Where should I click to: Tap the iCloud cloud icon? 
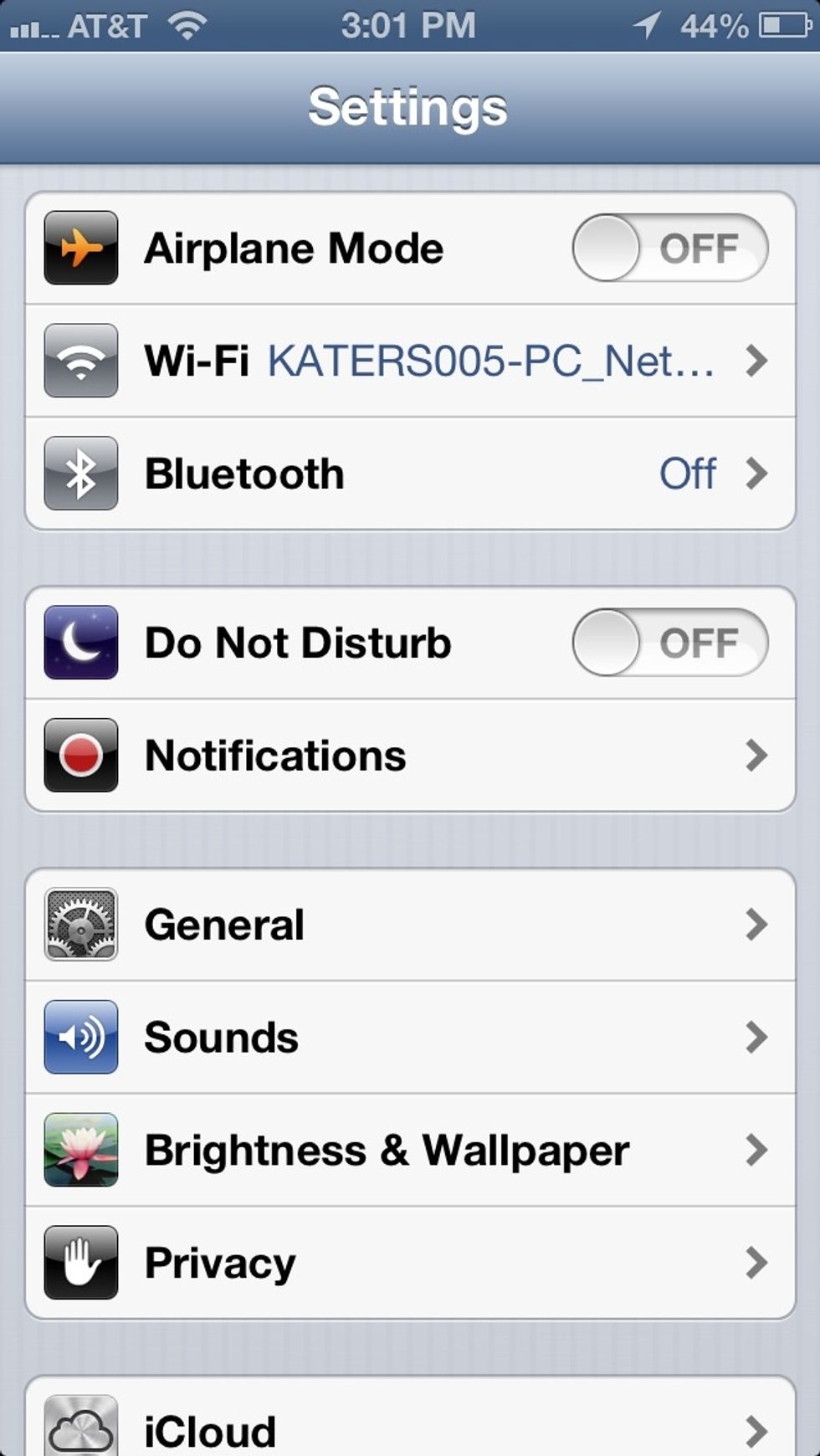80,1428
